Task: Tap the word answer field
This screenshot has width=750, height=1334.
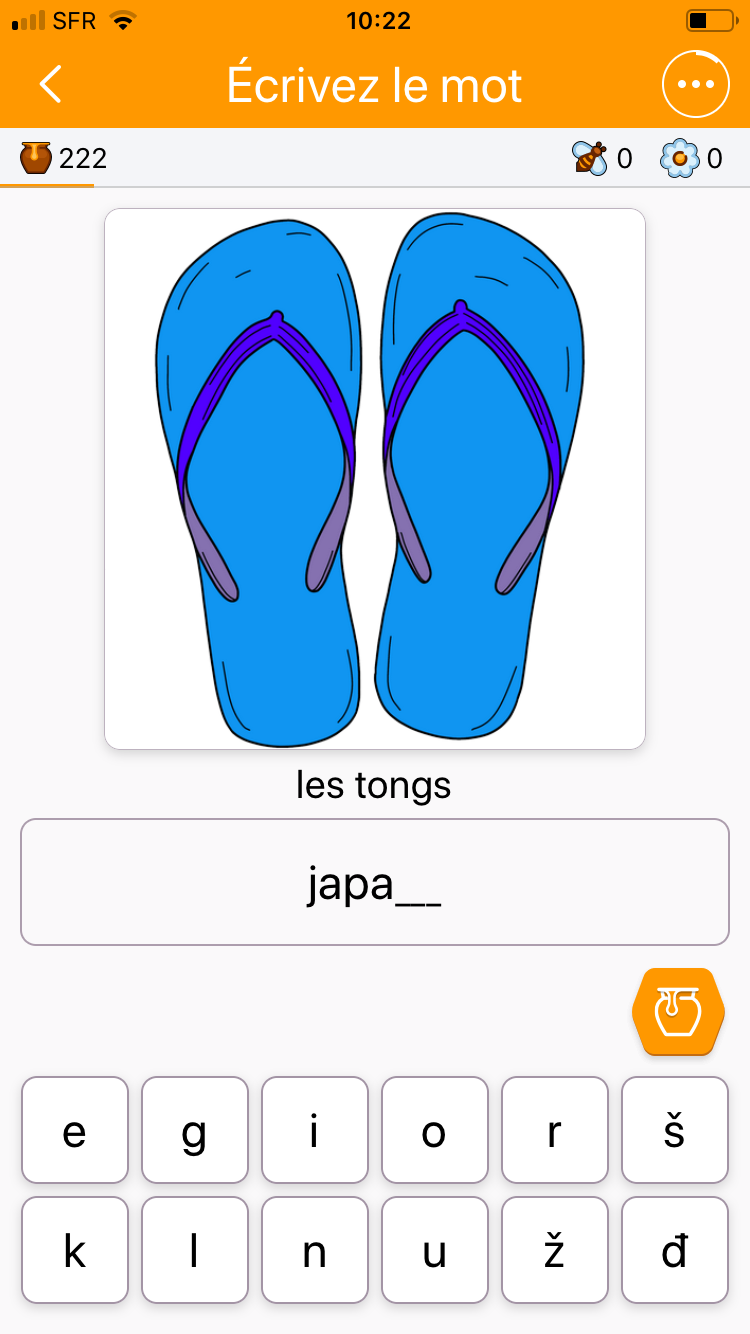Action: (375, 882)
